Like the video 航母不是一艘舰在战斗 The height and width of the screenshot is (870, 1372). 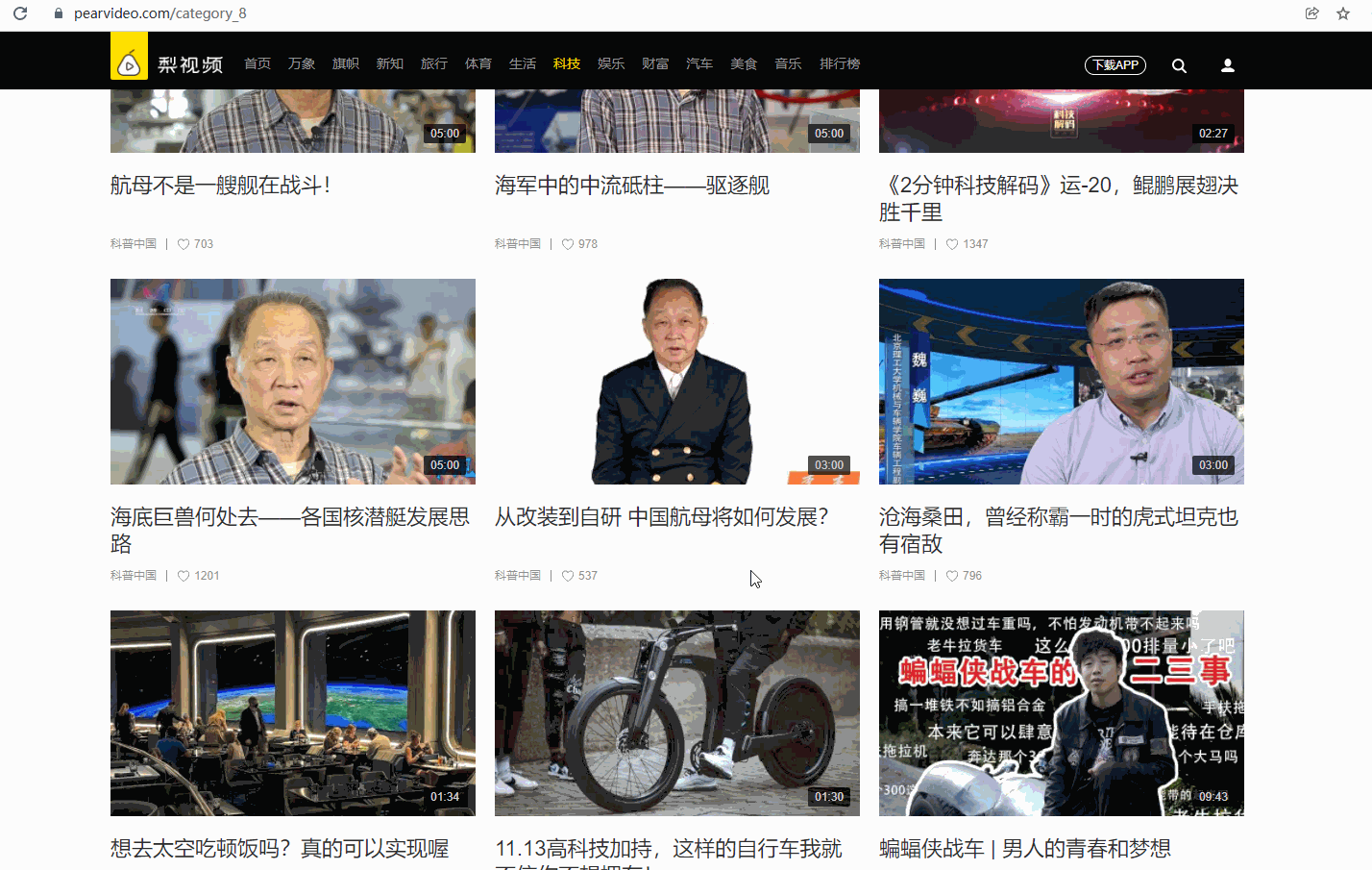184,244
